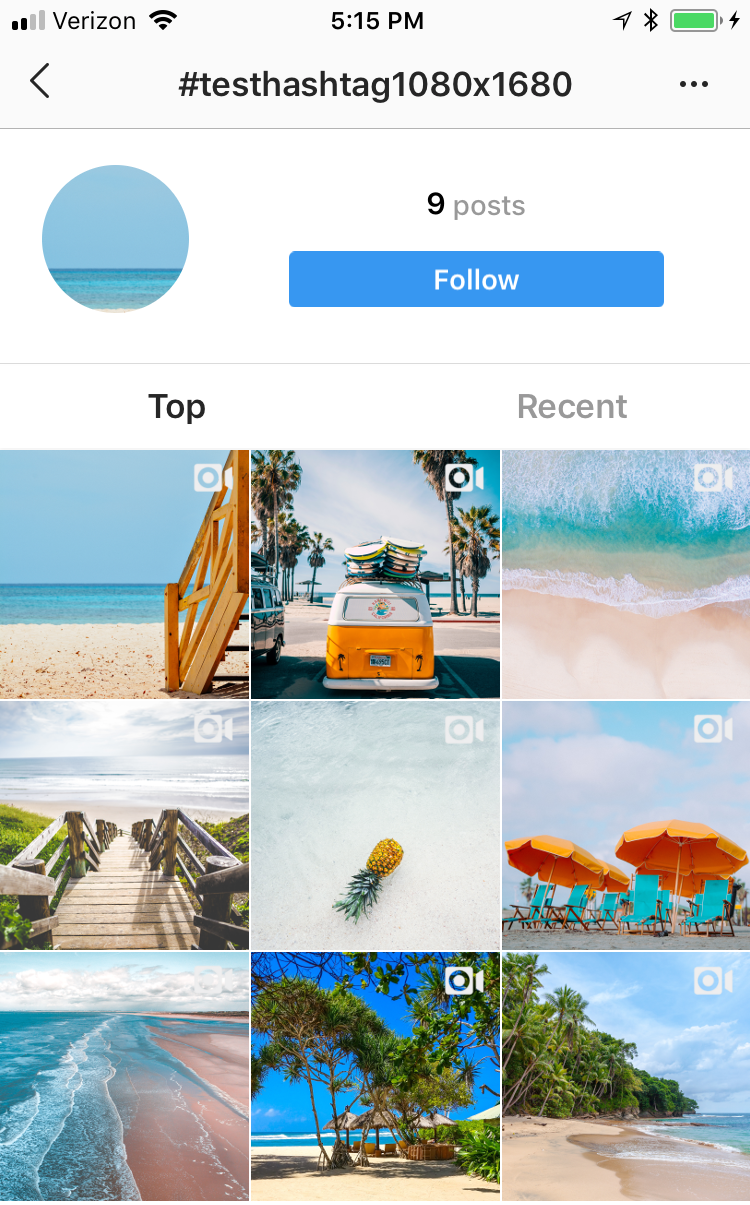Open the pineapple on sand video
The height and width of the screenshot is (1205, 750).
point(375,825)
